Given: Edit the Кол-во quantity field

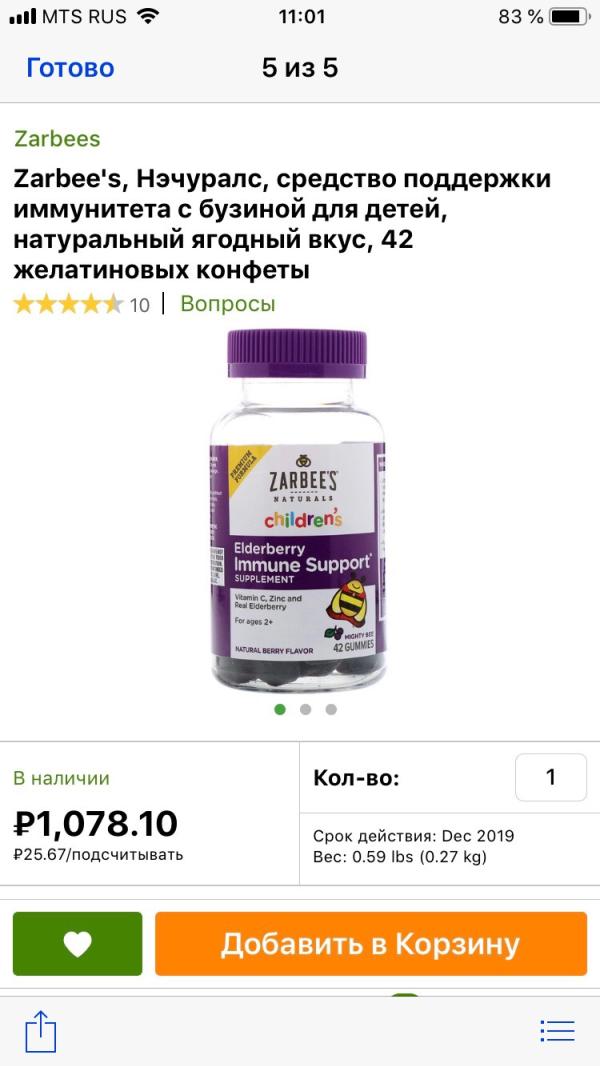Looking at the screenshot, I should tap(550, 777).
